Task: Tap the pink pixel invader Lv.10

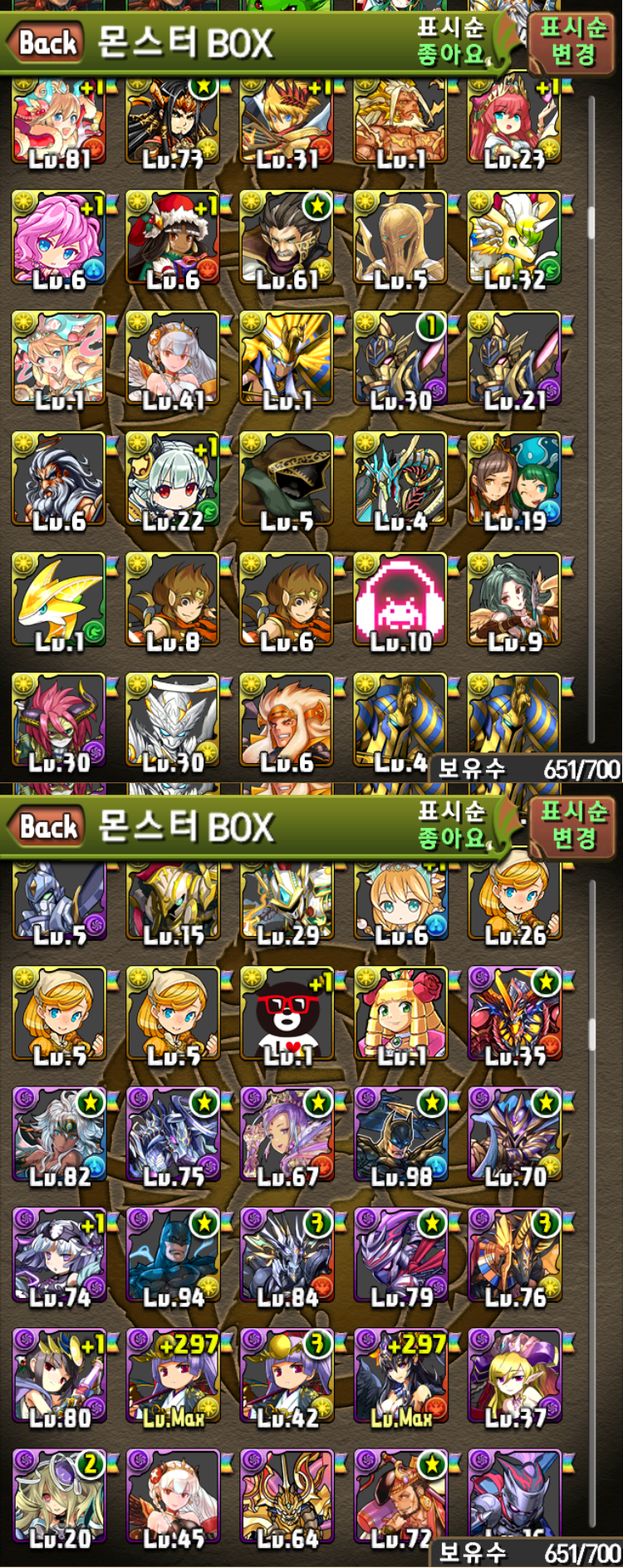Action: pos(400,600)
